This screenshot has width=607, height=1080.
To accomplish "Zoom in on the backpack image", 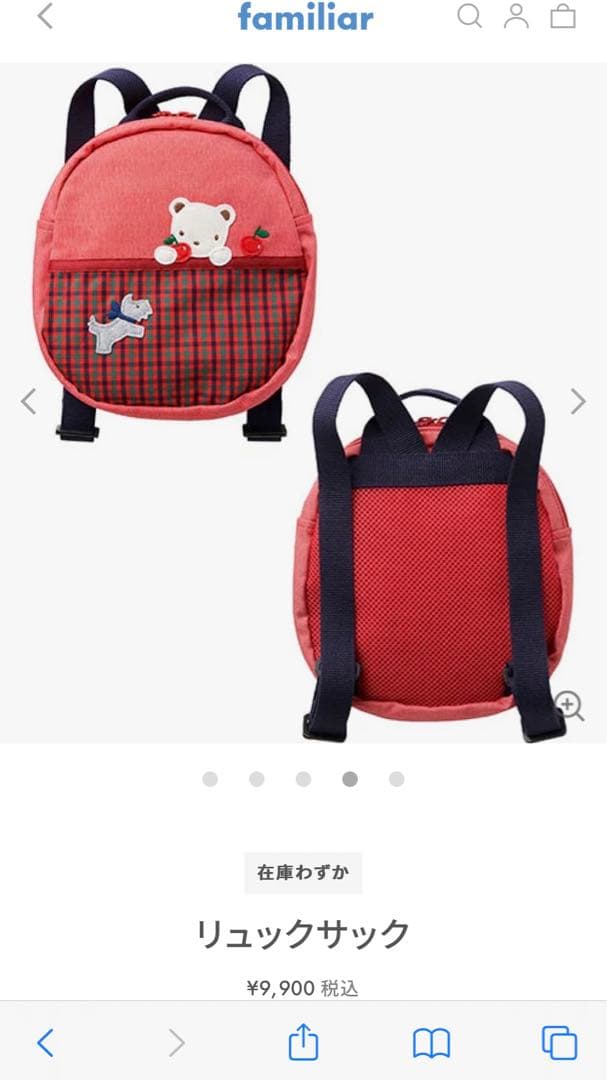I will click(x=569, y=706).
